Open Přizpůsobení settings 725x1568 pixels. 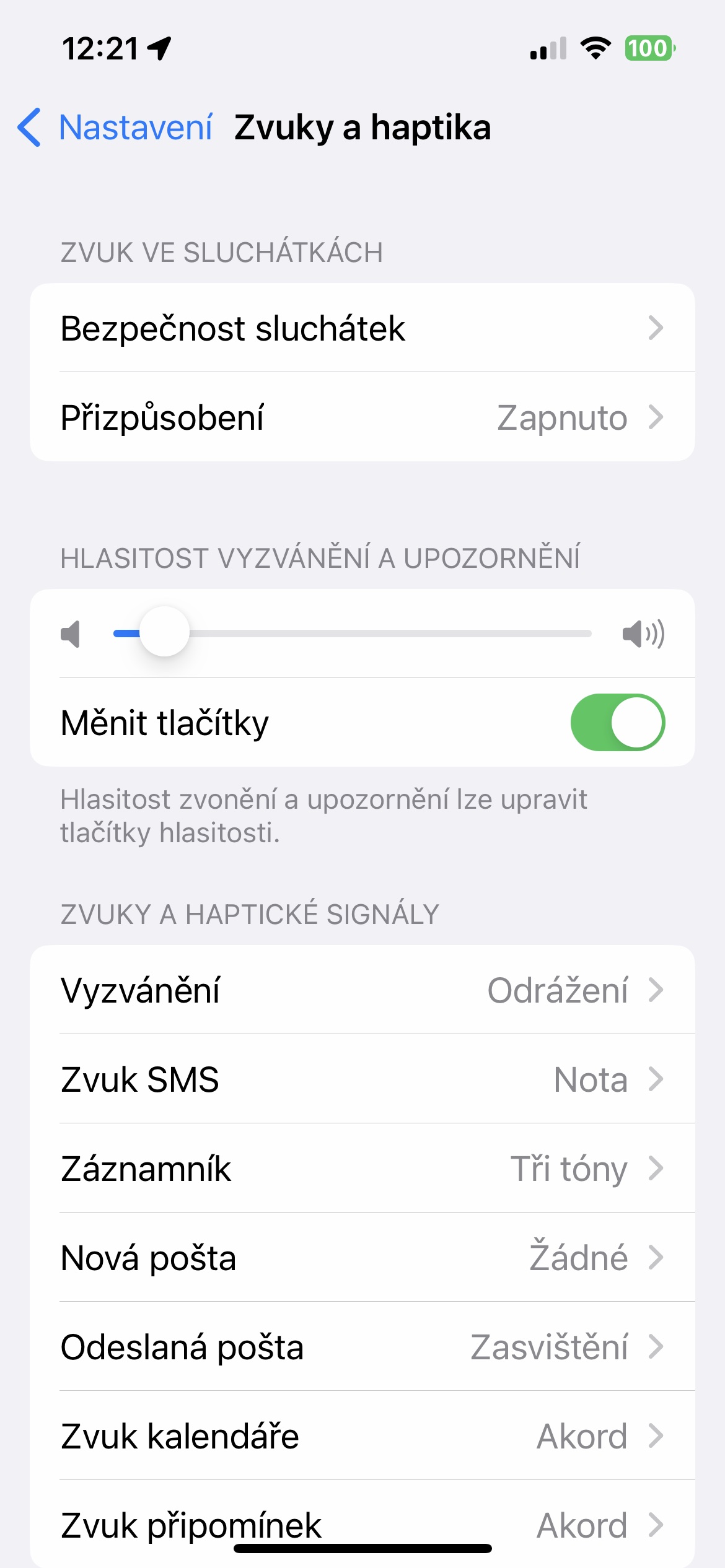[362, 417]
